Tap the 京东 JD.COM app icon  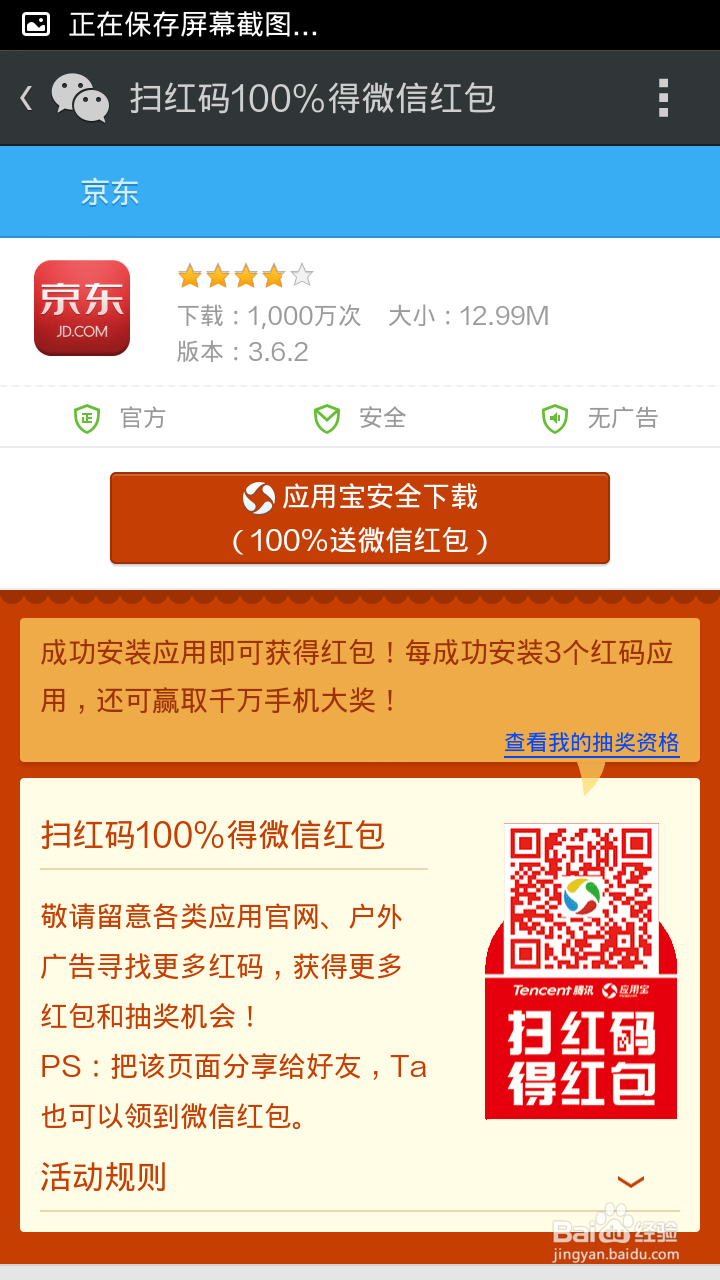pos(82,308)
